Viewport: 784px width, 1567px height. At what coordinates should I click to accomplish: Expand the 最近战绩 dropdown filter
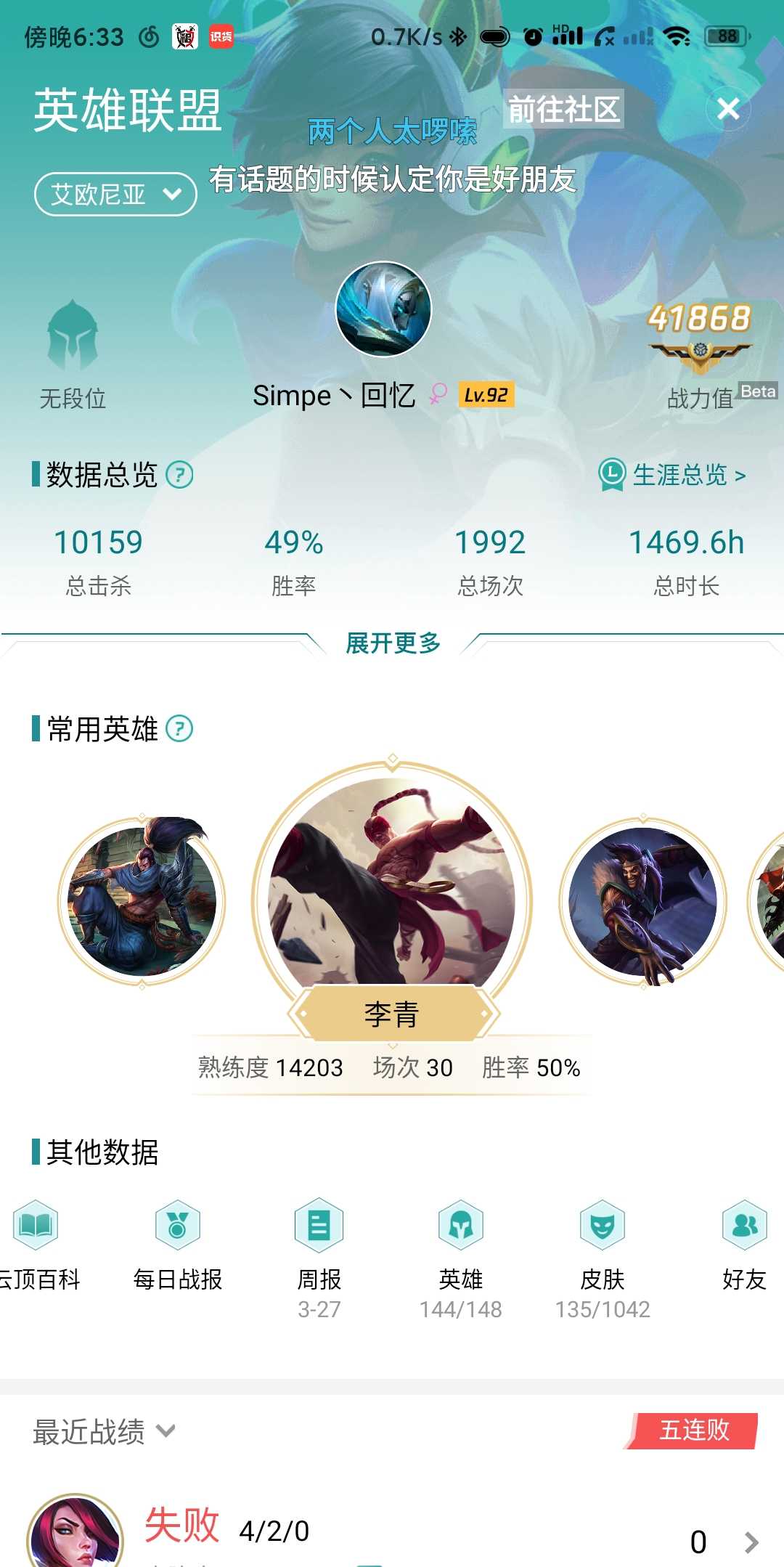click(105, 1432)
